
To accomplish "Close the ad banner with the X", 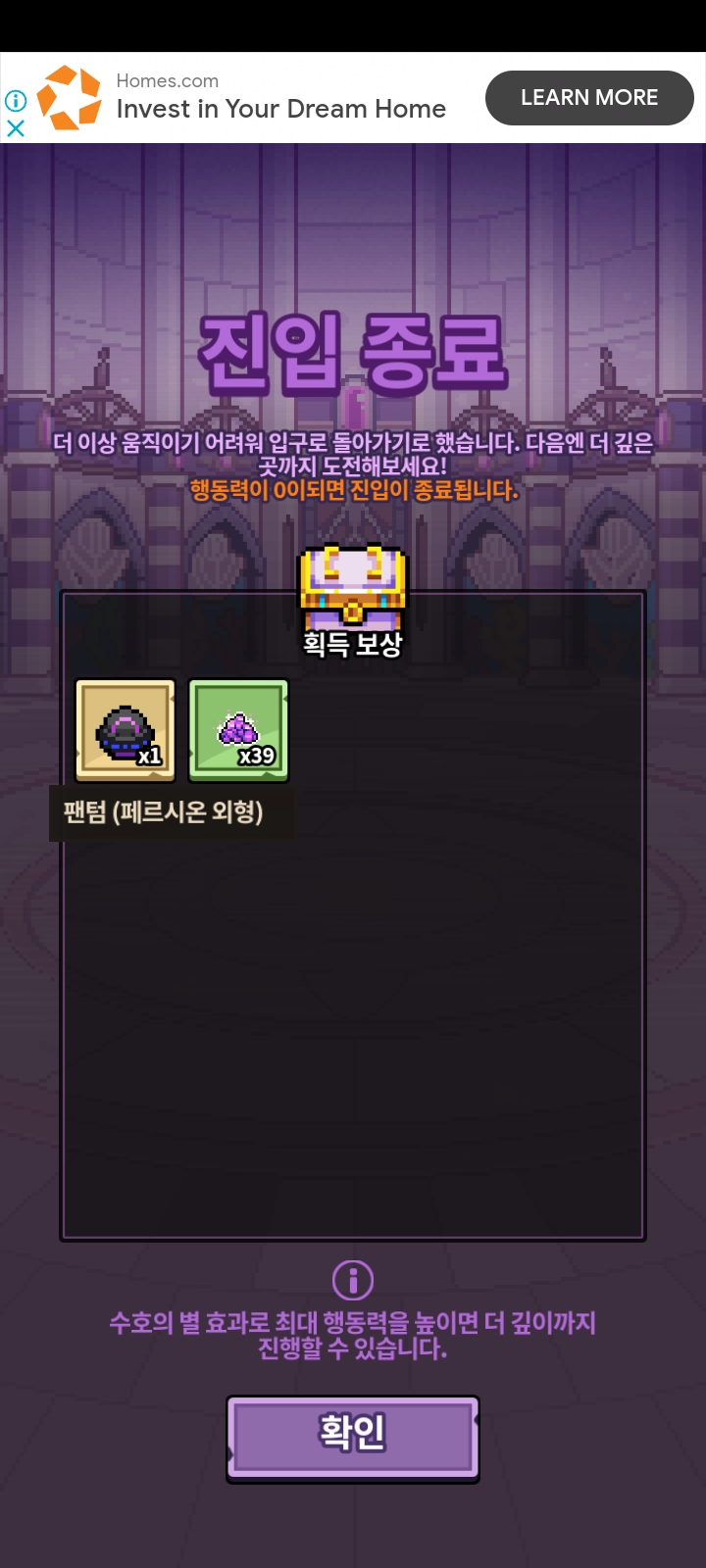I will pyautogui.click(x=16, y=127).
